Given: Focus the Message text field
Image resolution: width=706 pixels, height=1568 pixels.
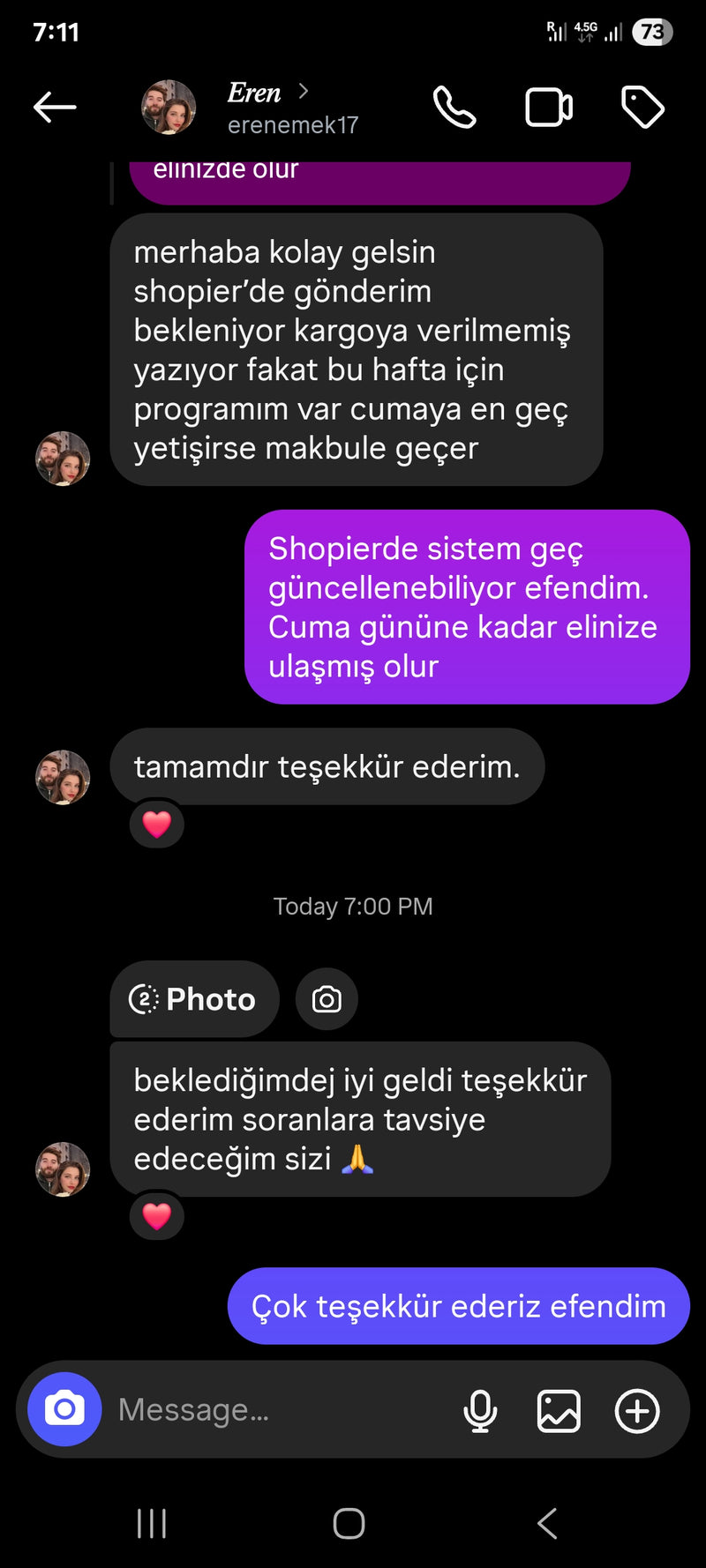Looking at the screenshot, I should coord(282,1409).
